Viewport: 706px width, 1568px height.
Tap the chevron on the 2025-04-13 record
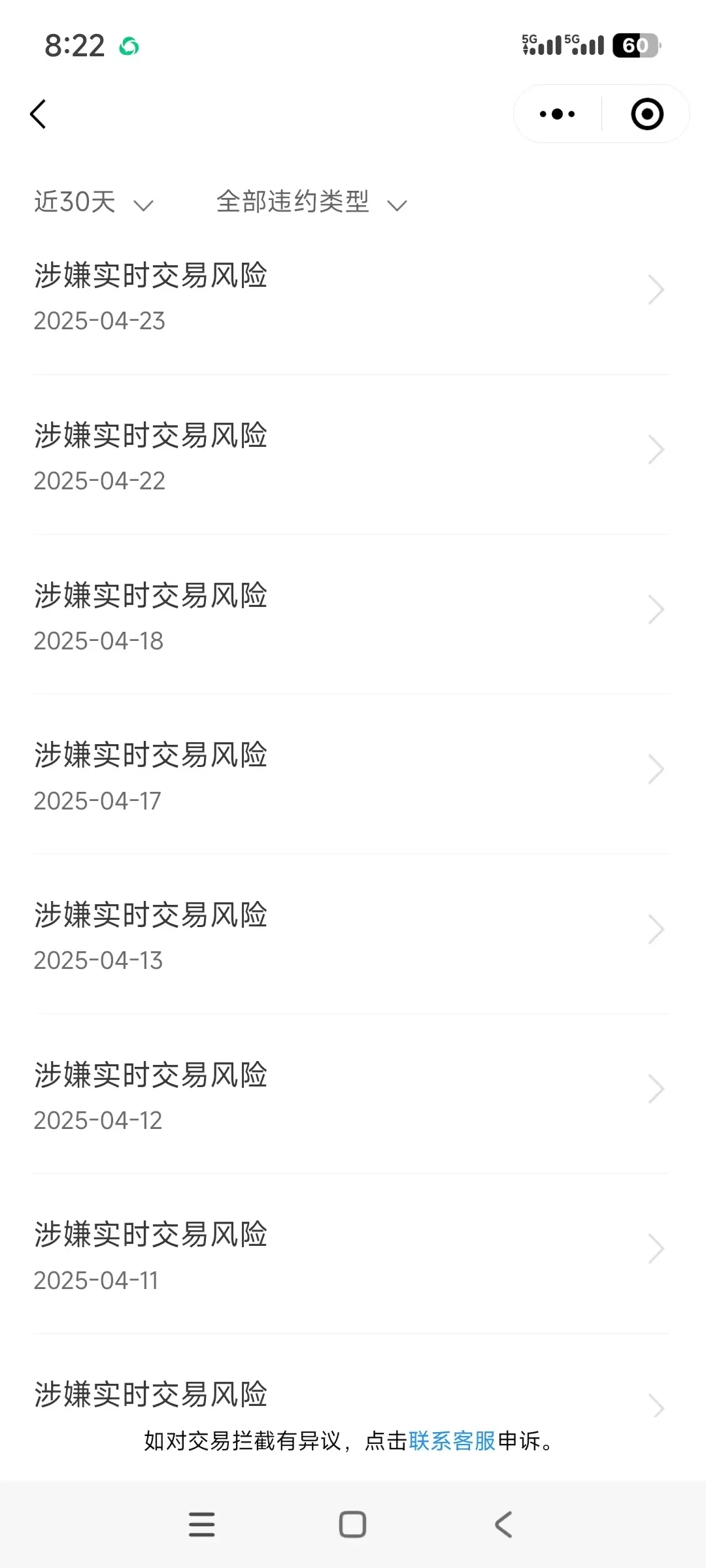(656, 928)
